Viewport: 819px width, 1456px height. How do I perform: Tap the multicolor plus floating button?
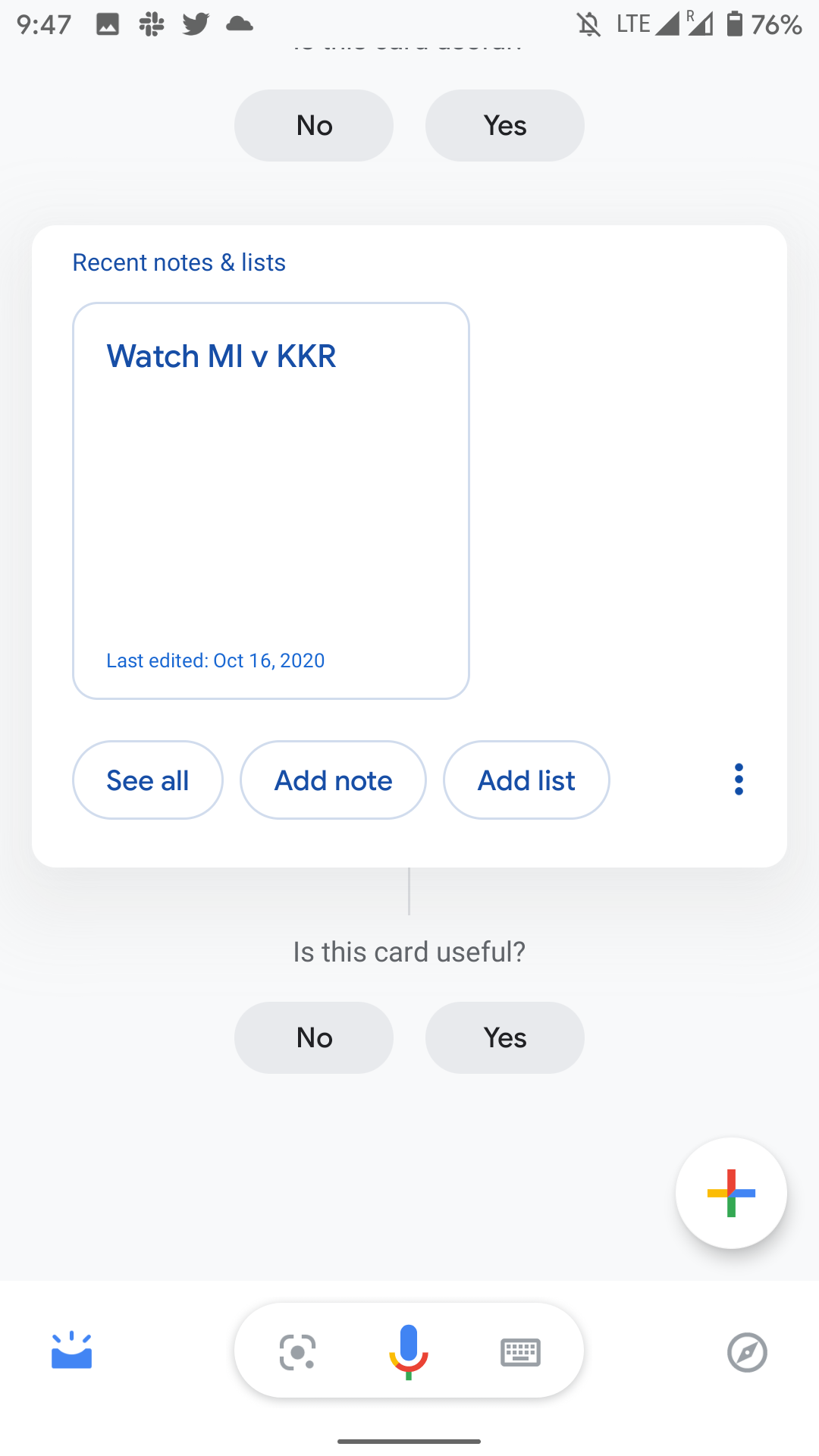coord(731,1193)
